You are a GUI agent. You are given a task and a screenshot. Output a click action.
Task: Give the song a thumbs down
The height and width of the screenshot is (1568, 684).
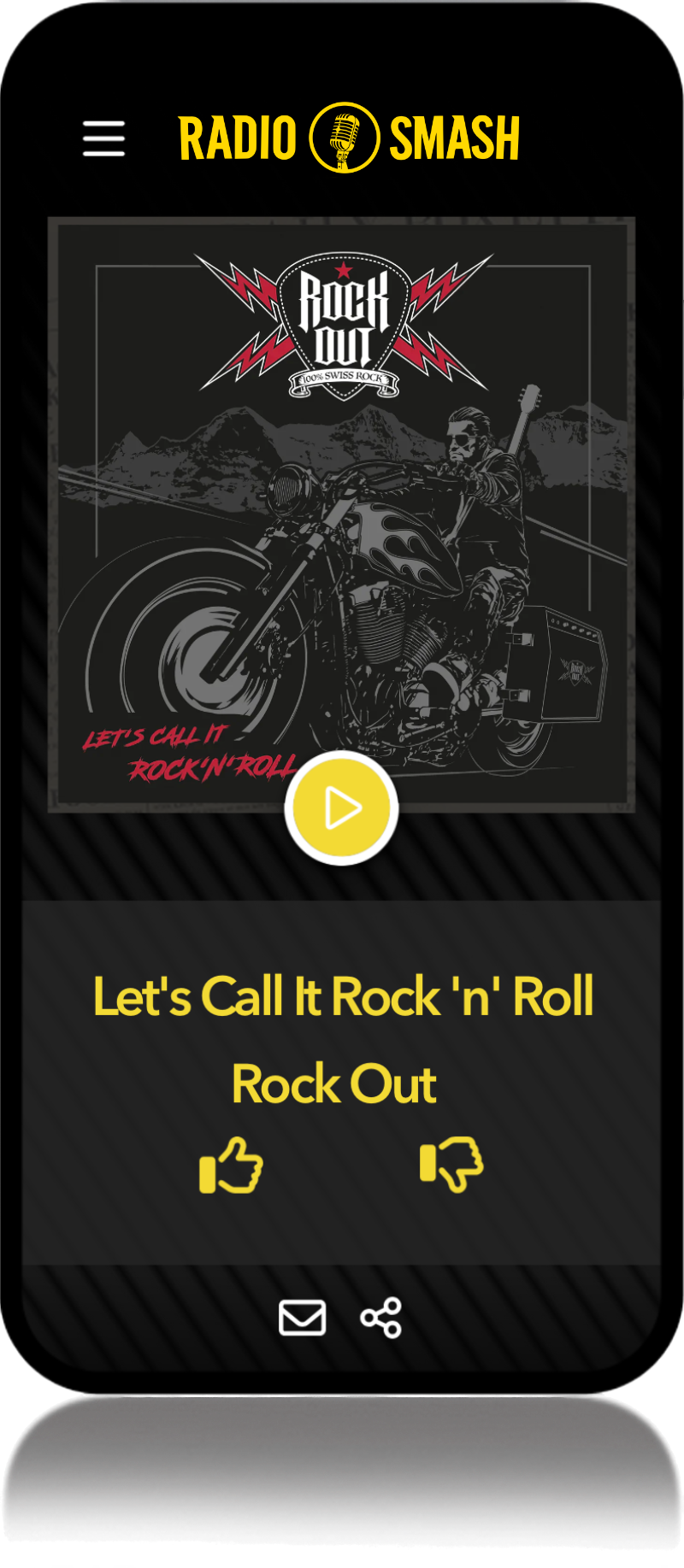(451, 1164)
